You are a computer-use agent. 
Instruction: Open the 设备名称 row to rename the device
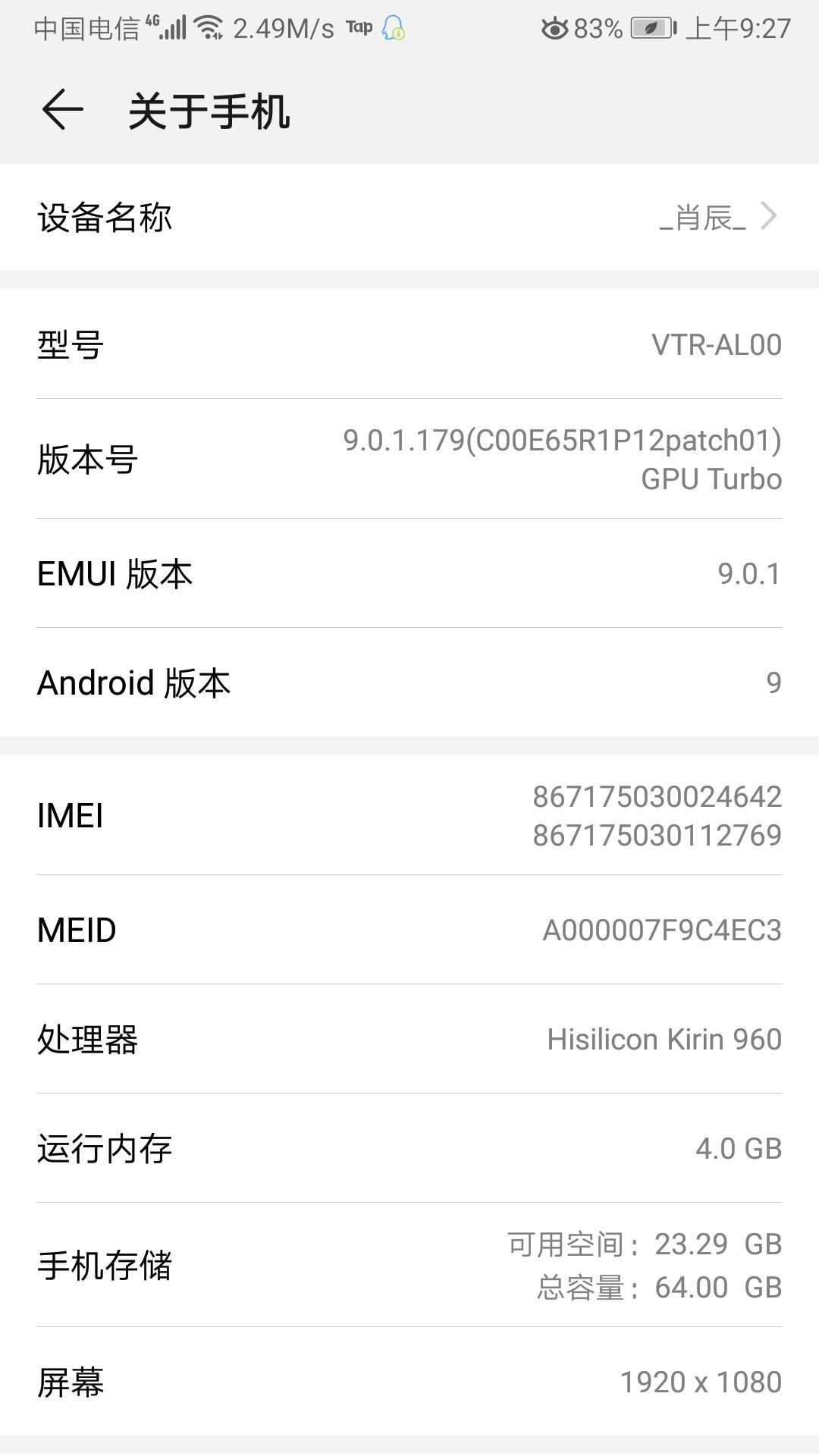(x=409, y=217)
